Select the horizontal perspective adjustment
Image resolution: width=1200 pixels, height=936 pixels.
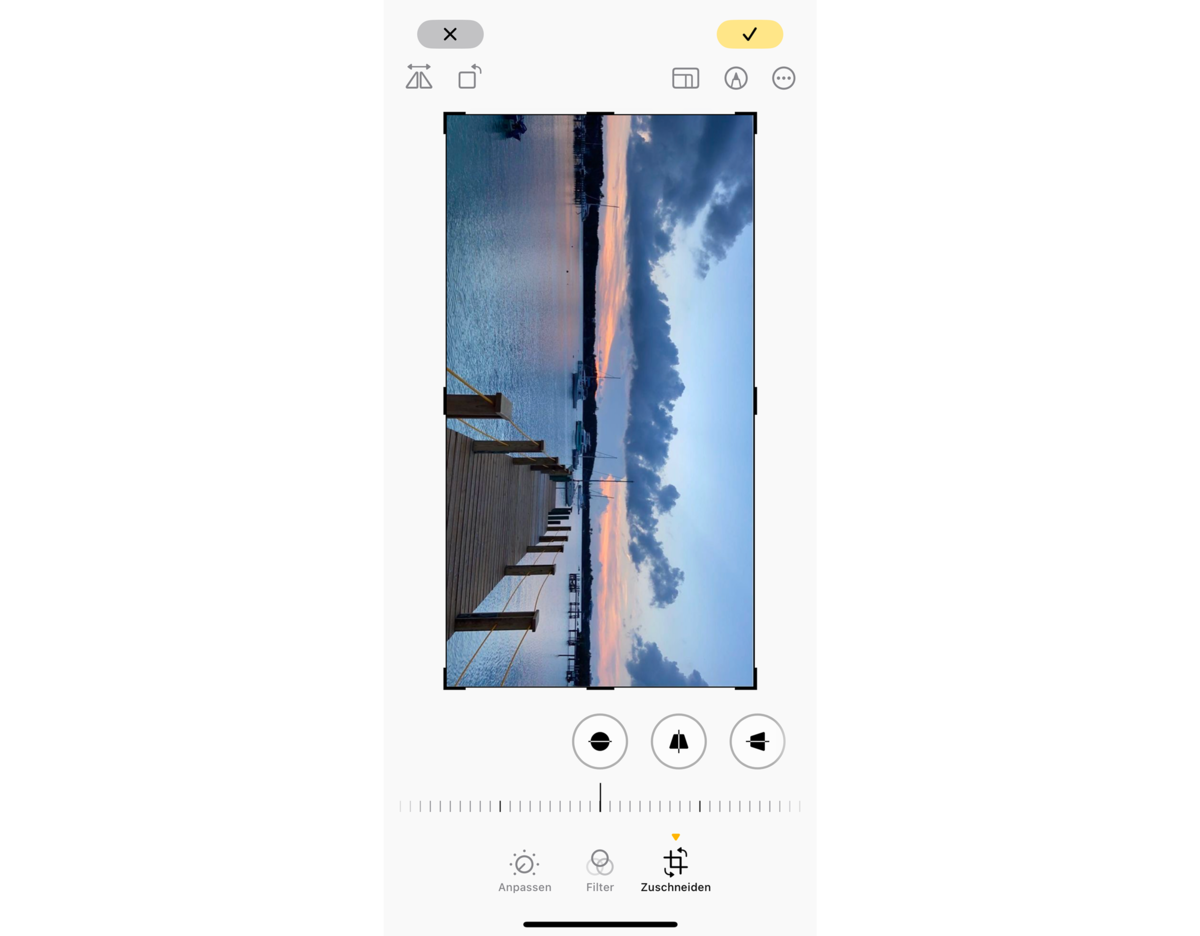(757, 741)
